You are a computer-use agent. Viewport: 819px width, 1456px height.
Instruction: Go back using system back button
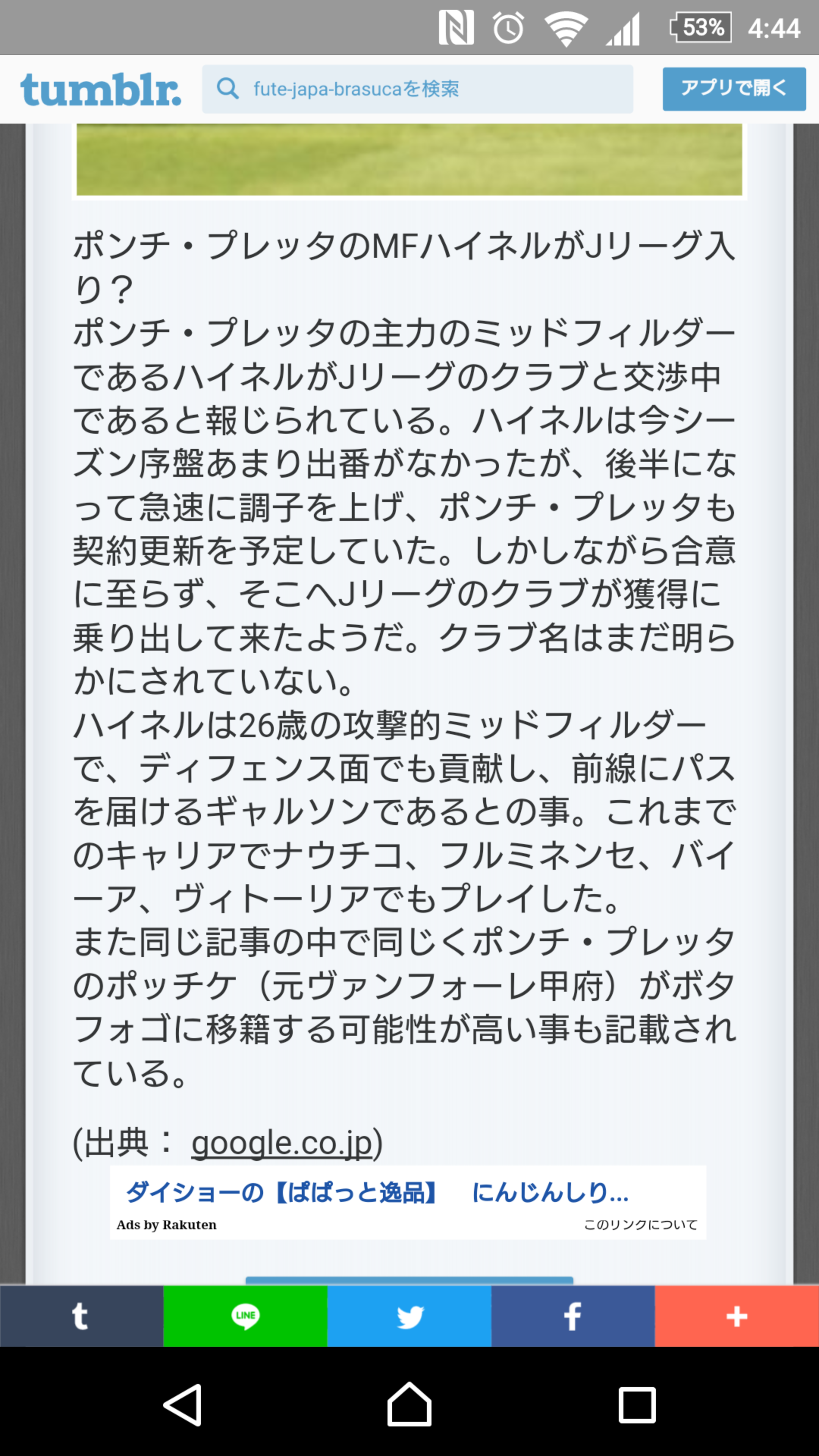[x=182, y=1404]
